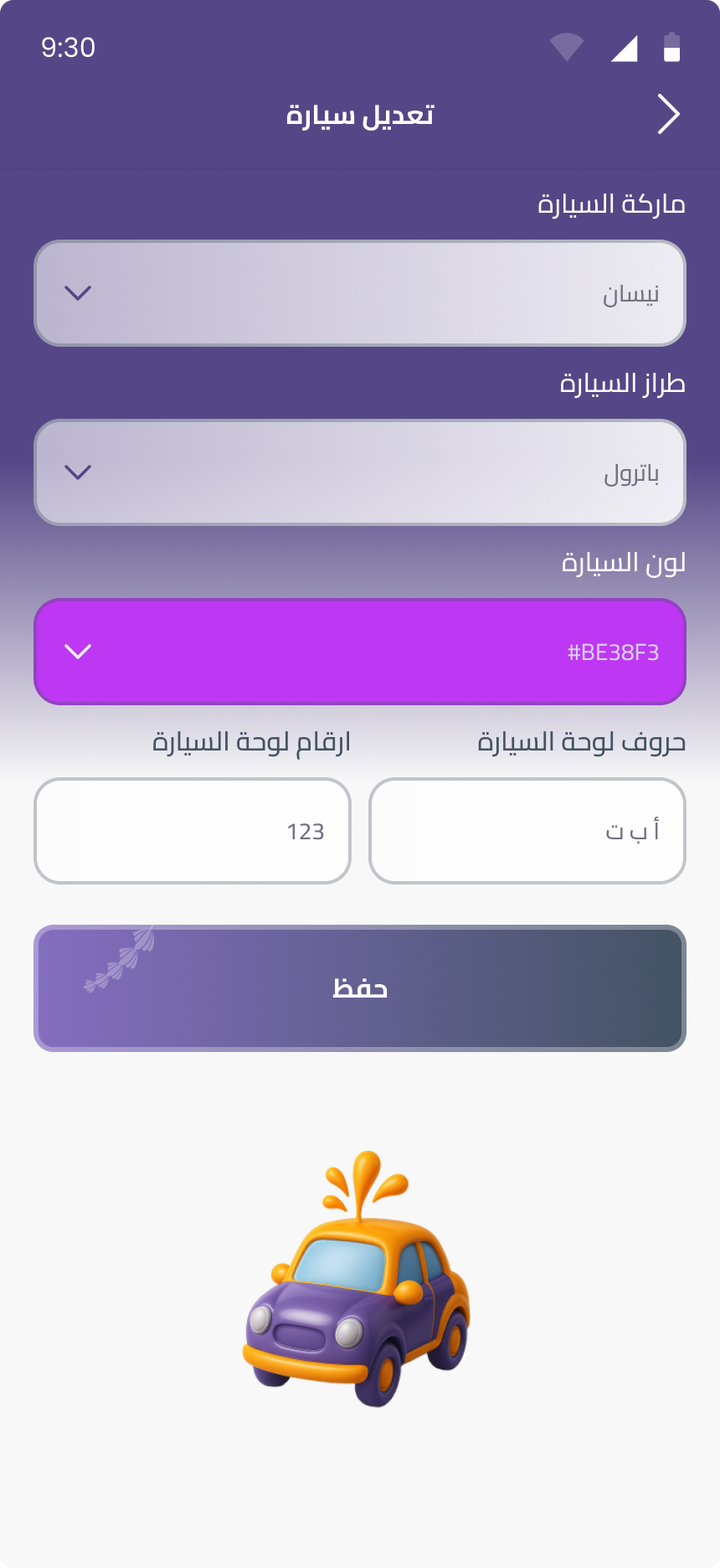720x1568 pixels.
Task: Open the car color picker #BE38F3
Action: point(360,652)
